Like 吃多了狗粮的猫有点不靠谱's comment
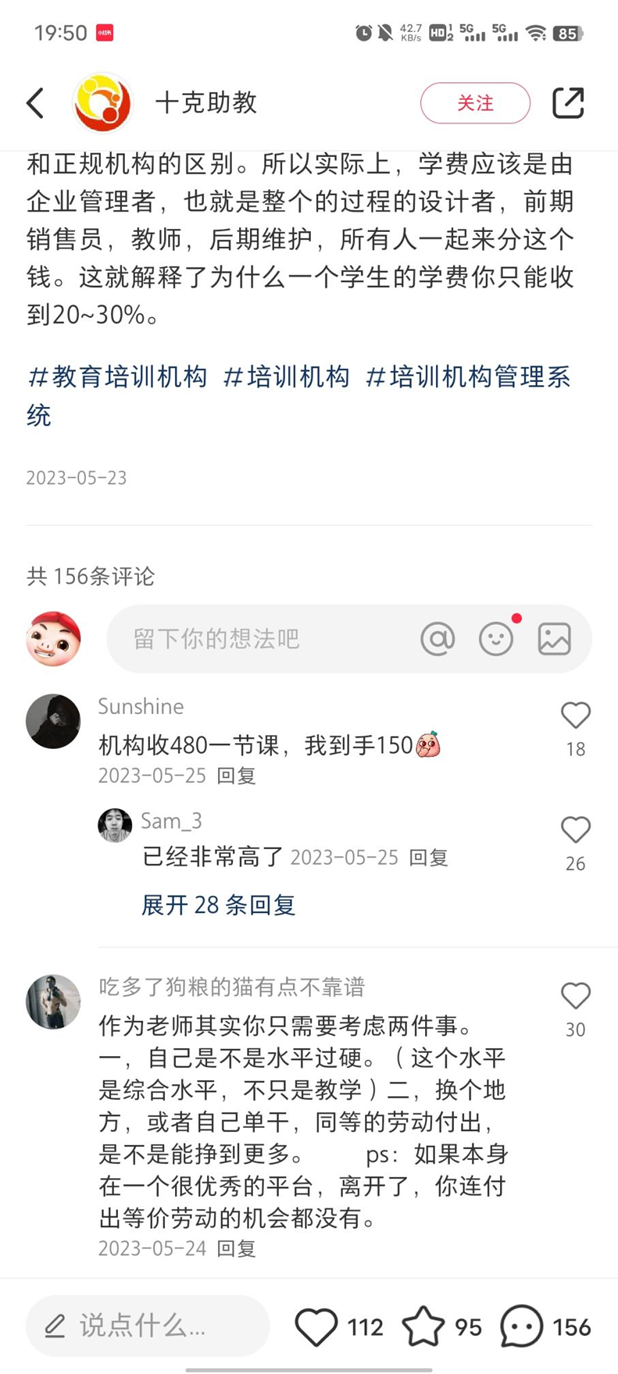Image resolution: width=618 pixels, height=1374 pixels. click(575, 996)
